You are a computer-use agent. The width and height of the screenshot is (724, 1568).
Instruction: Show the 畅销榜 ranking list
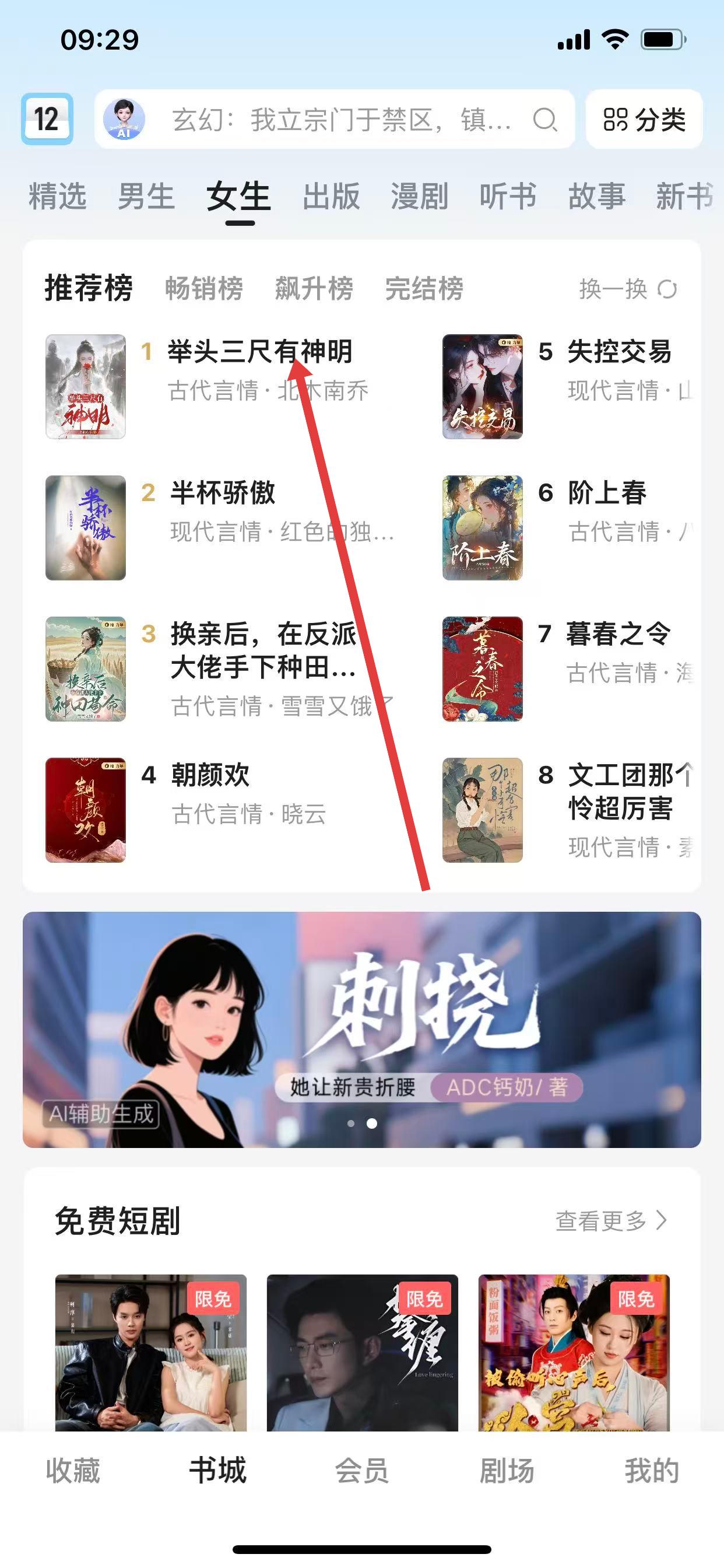(x=204, y=289)
